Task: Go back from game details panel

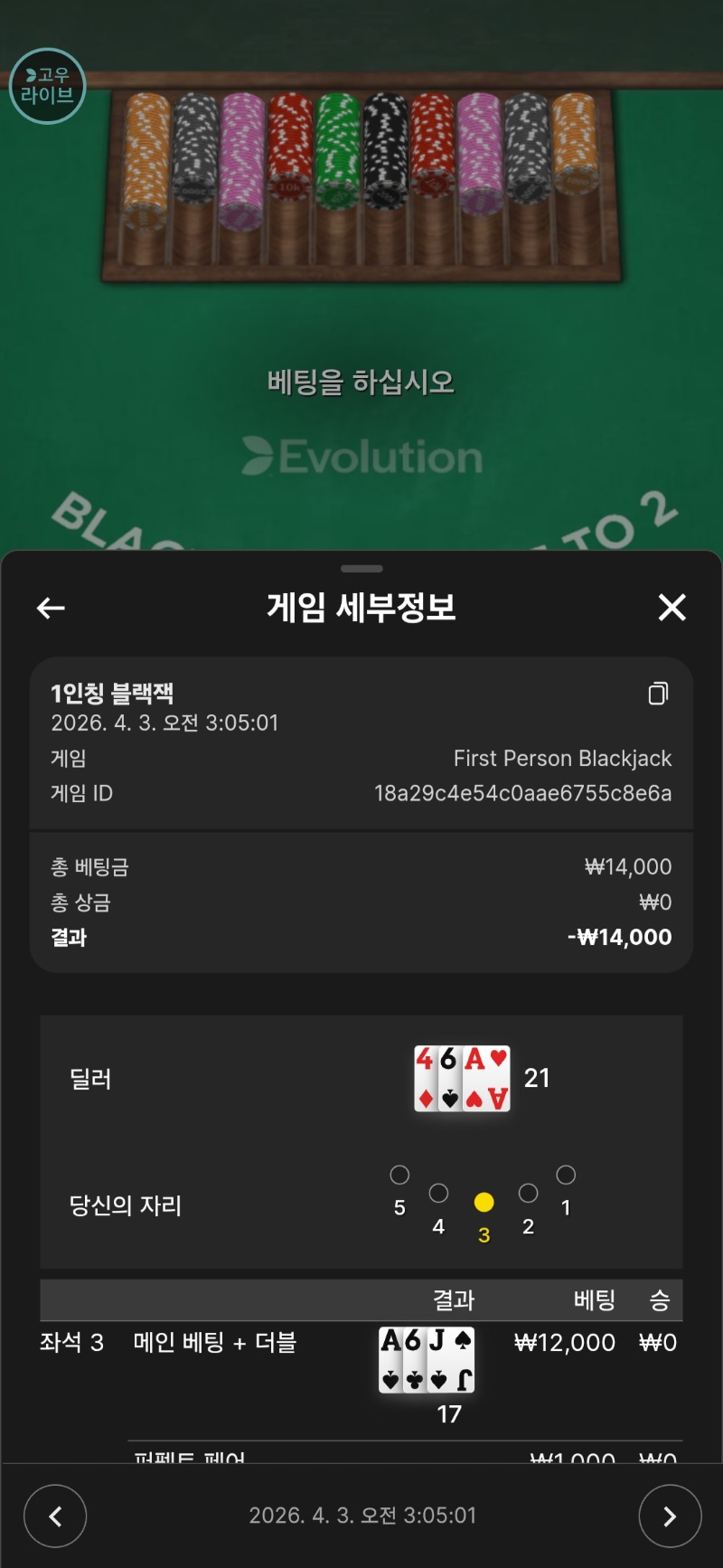Action: [x=51, y=609]
